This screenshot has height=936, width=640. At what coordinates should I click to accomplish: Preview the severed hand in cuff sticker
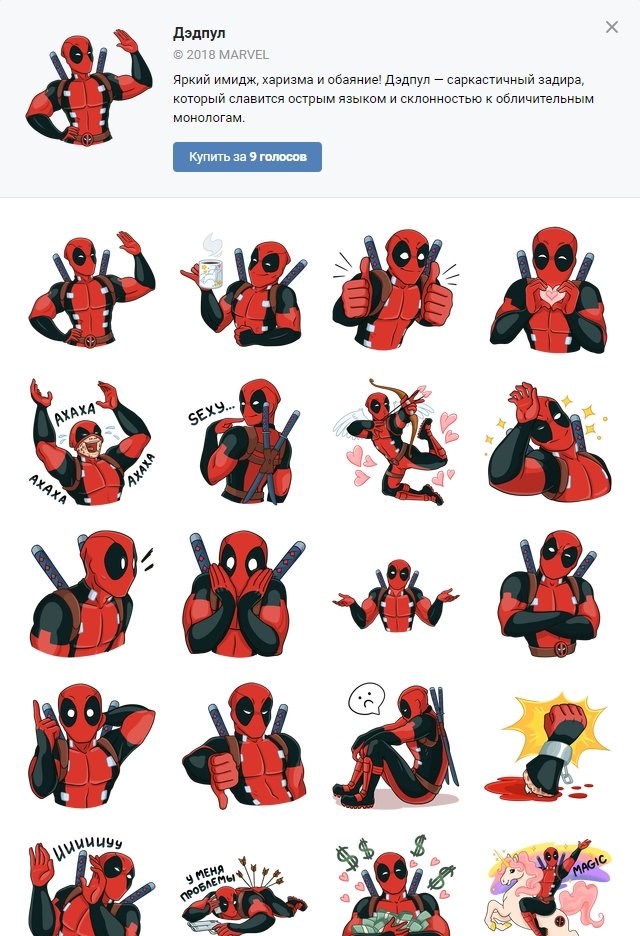click(x=549, y=746)
